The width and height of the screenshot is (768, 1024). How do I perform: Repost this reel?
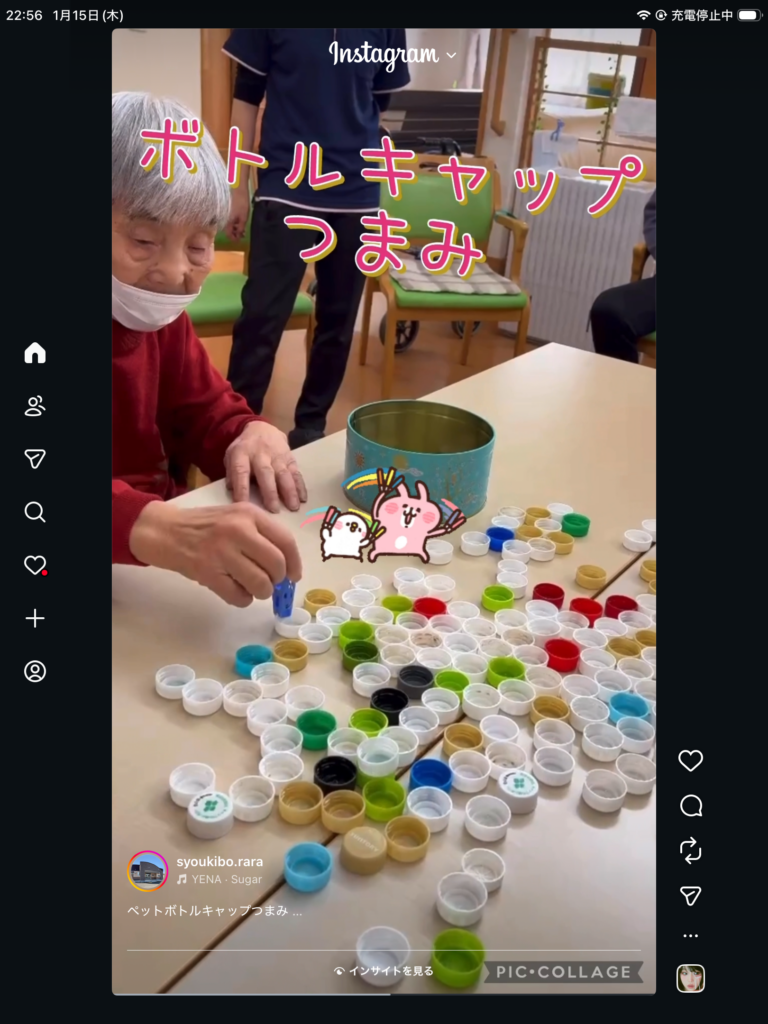pyautogui.click(x=690, y=851)
